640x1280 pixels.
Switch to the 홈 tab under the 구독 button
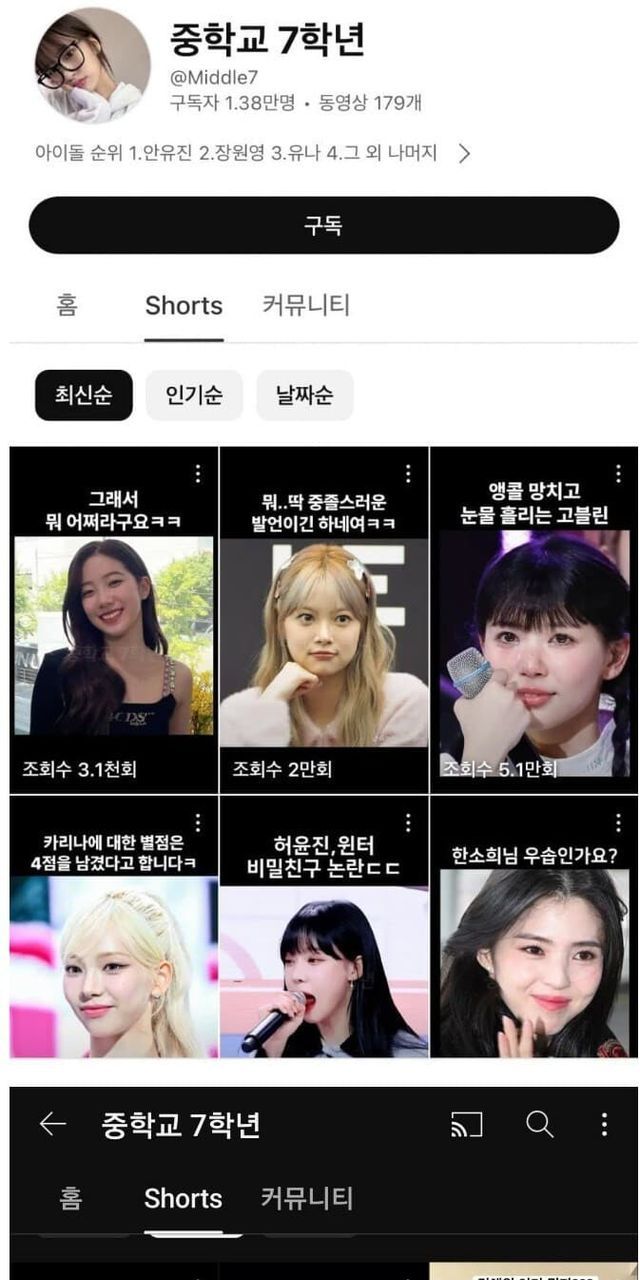pyautogui.click(x=67, y=305)
